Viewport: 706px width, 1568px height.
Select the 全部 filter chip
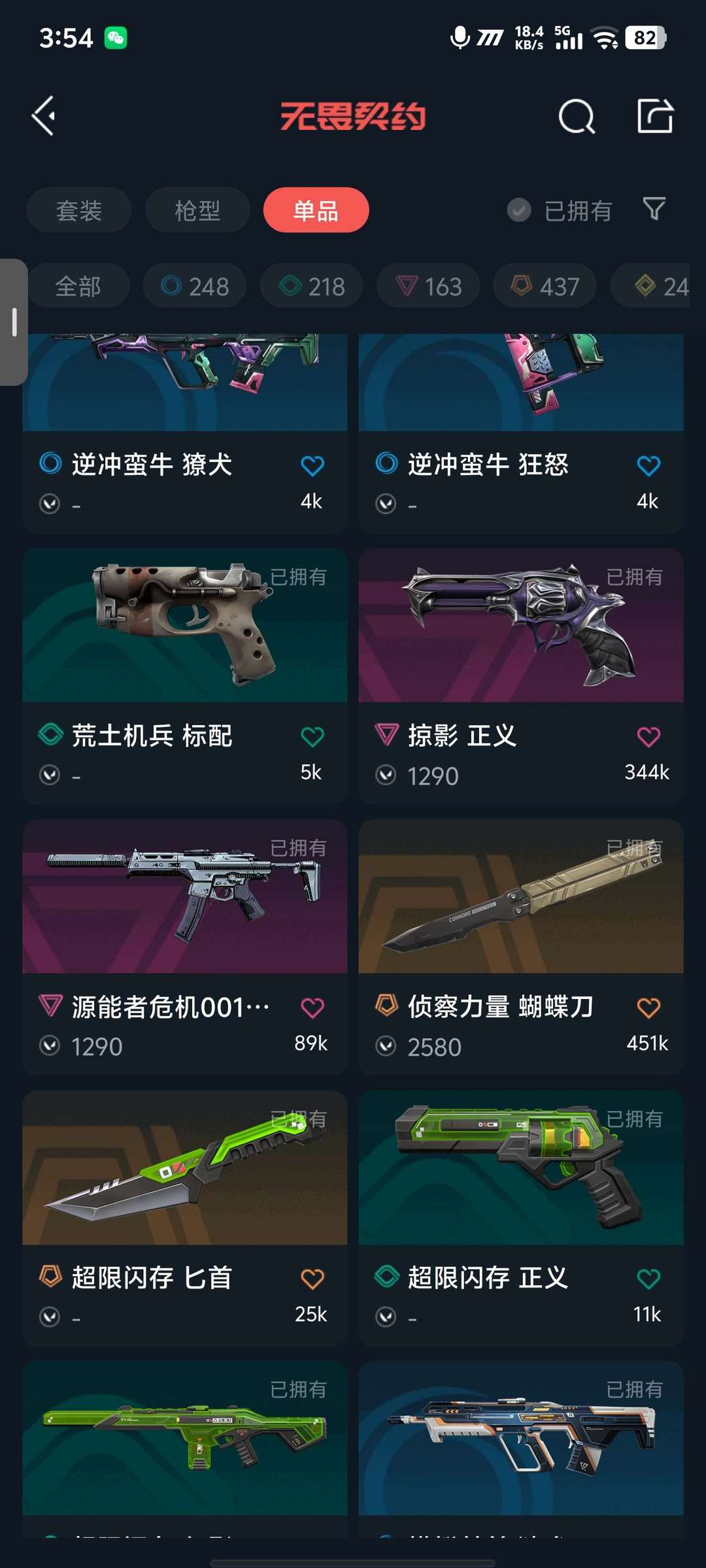(x=78, y=286)
